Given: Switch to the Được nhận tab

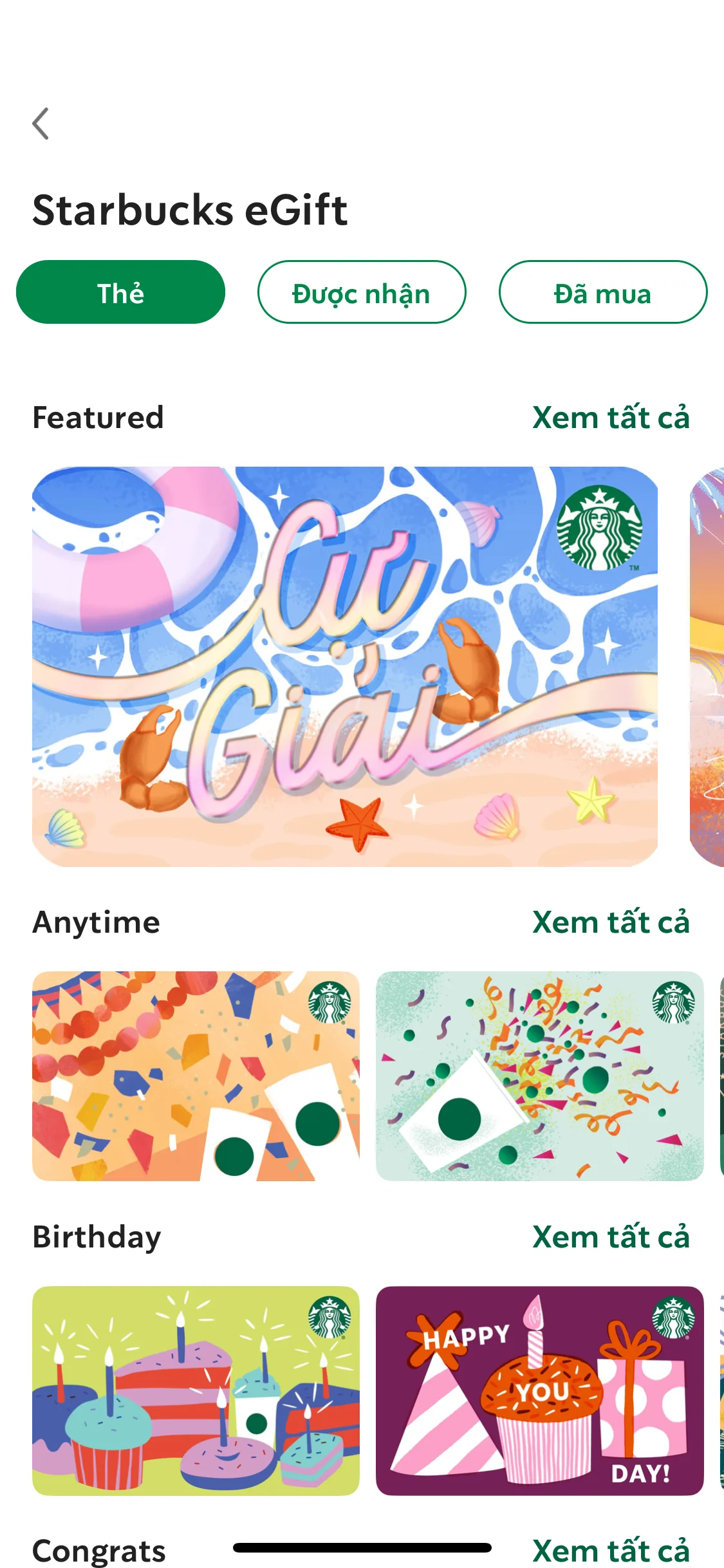Looking at the screenshot, I should 362,292.
